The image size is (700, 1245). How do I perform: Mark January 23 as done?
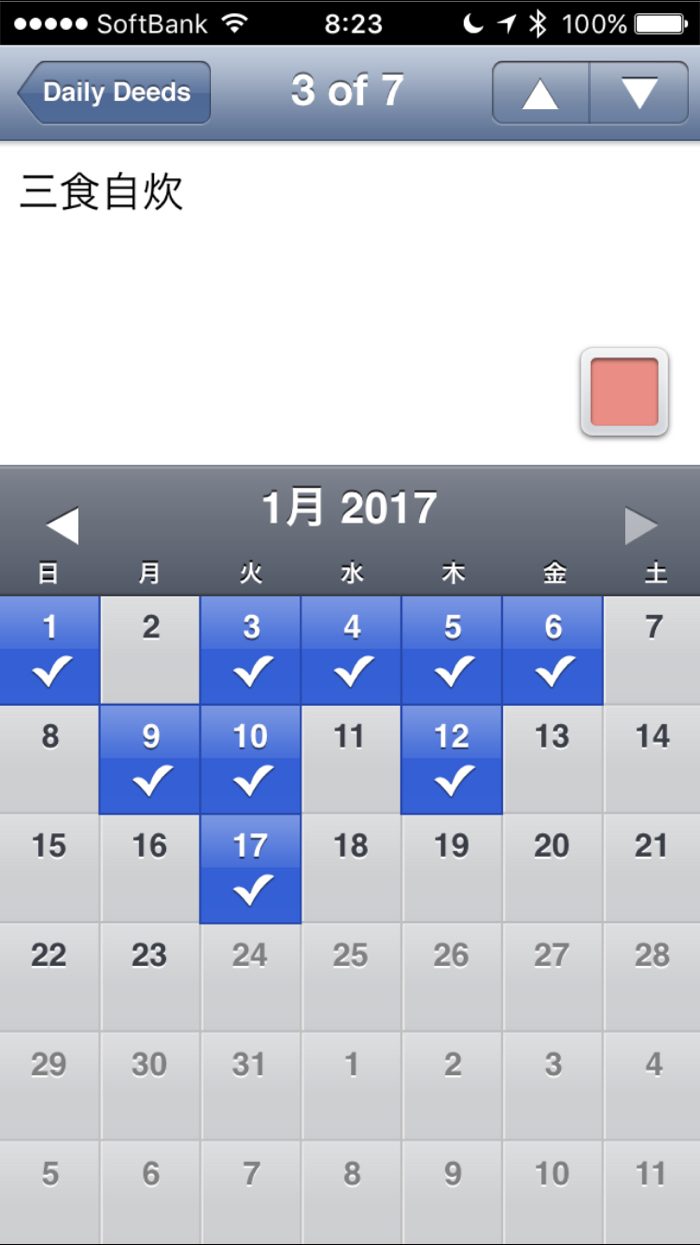150,977
